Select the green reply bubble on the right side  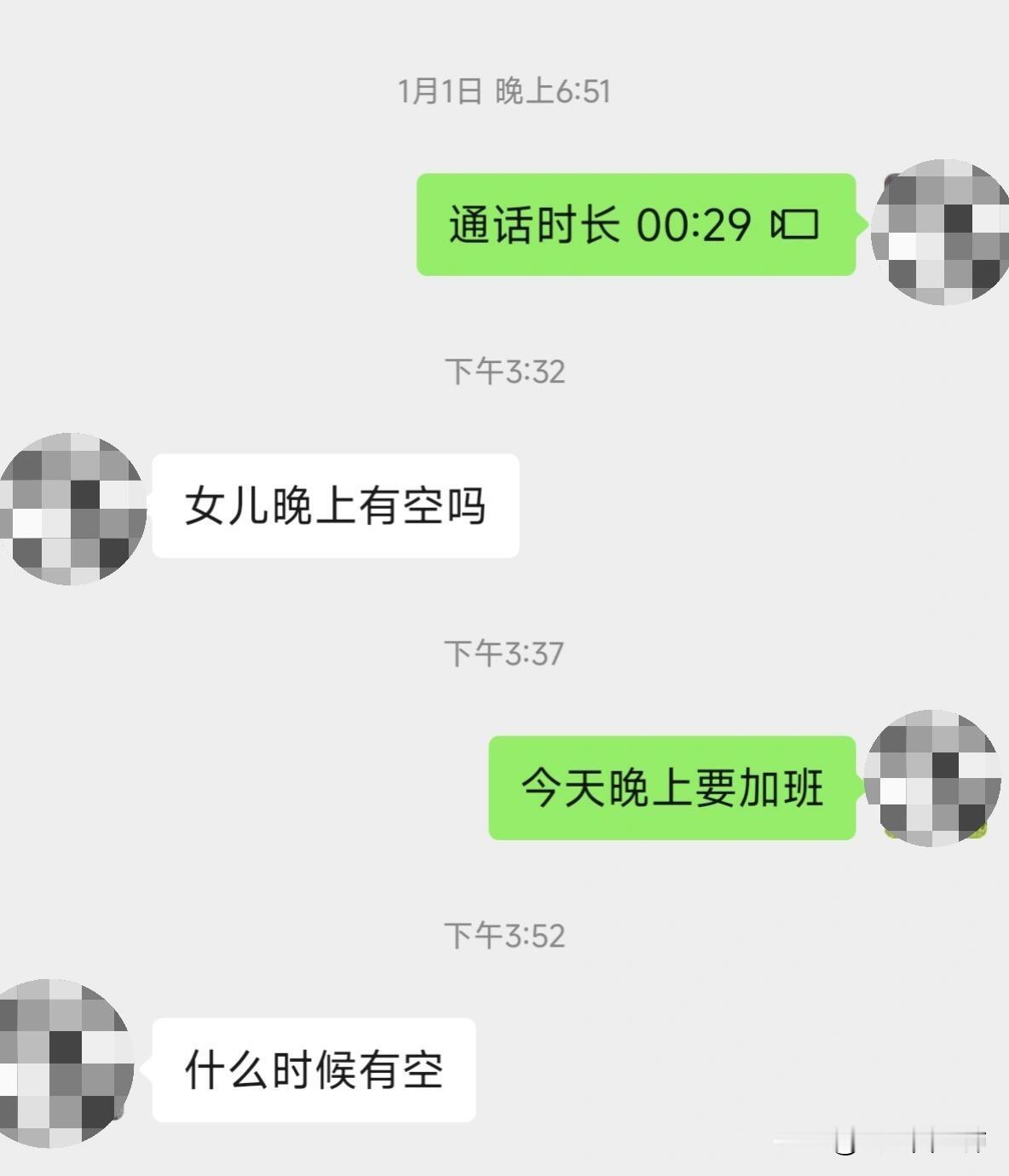(x=672, y=790)
